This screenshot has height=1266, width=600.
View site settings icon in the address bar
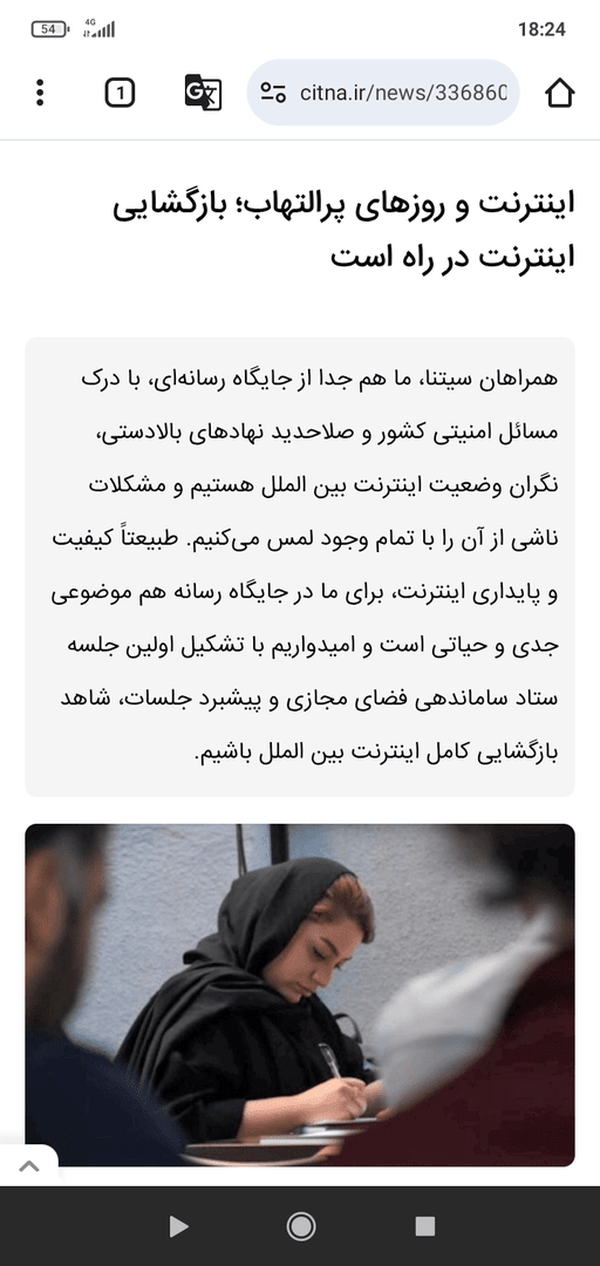(273, 93)
